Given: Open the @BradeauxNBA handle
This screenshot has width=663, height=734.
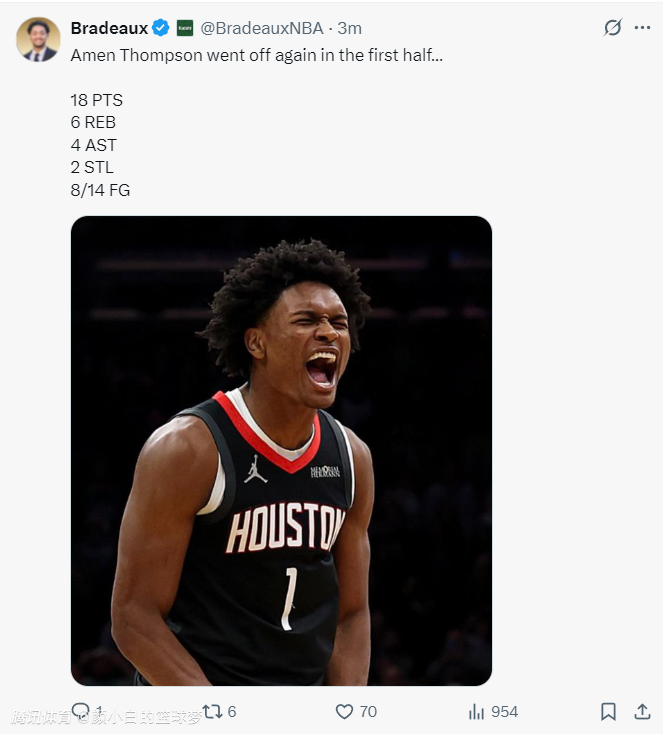Looking at the screenshot, I should [262, 28].
